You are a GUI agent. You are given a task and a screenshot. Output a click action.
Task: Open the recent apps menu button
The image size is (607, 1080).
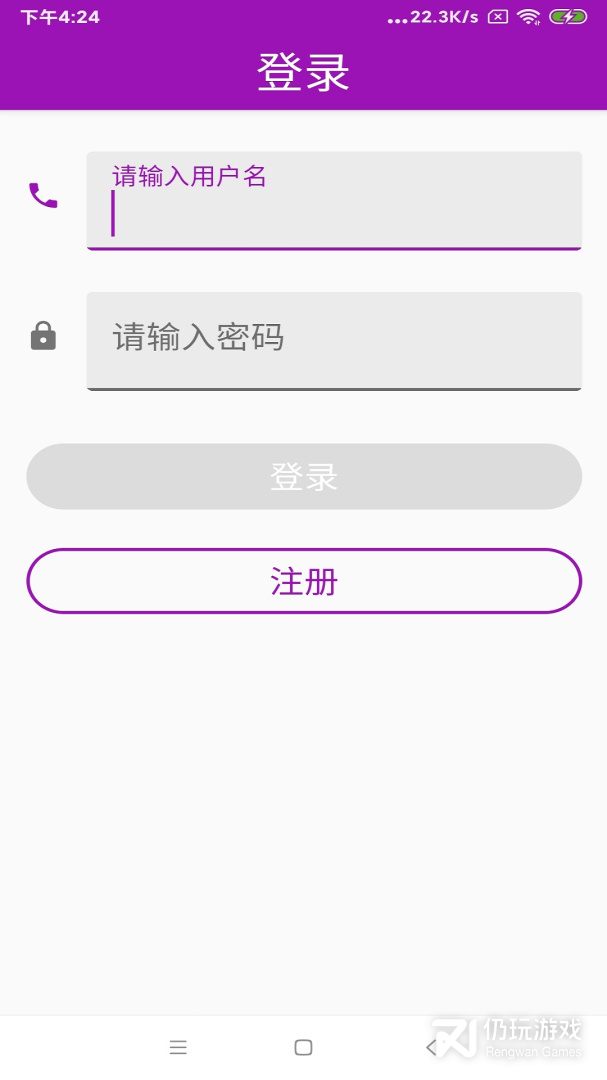178,1048
